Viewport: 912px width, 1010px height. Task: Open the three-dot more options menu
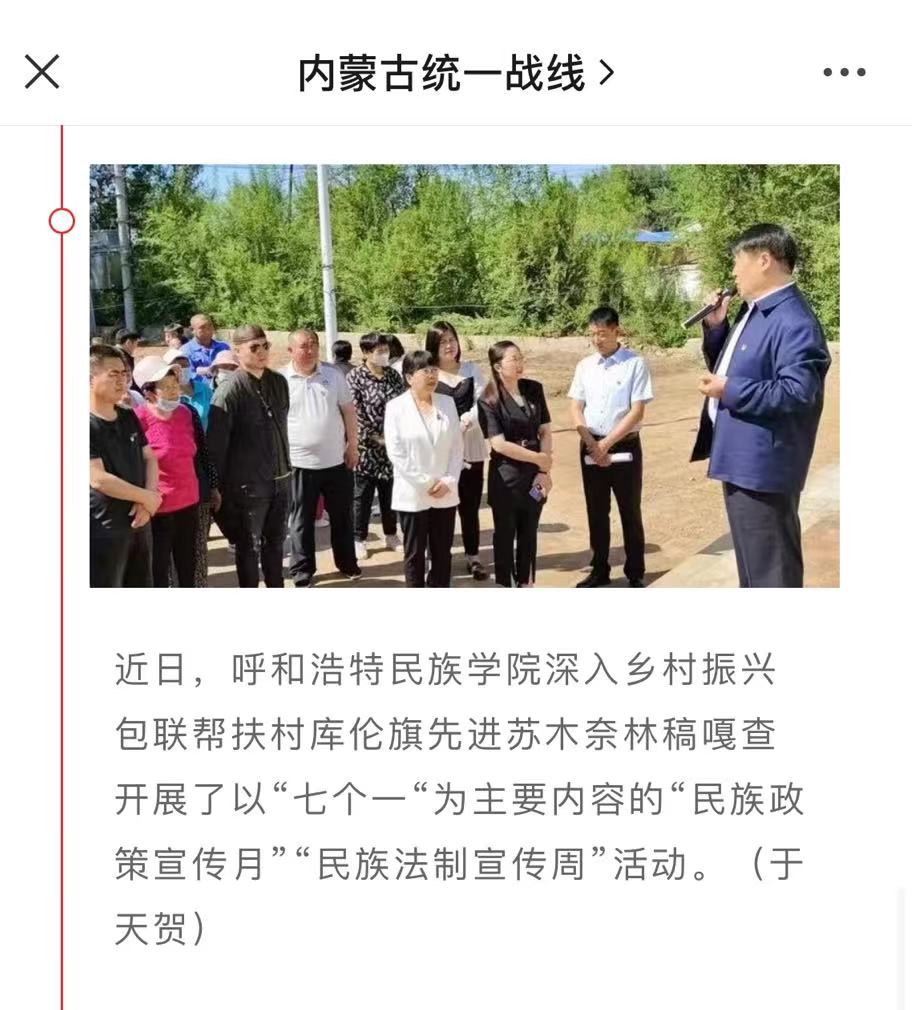click(x=844, y=72)
